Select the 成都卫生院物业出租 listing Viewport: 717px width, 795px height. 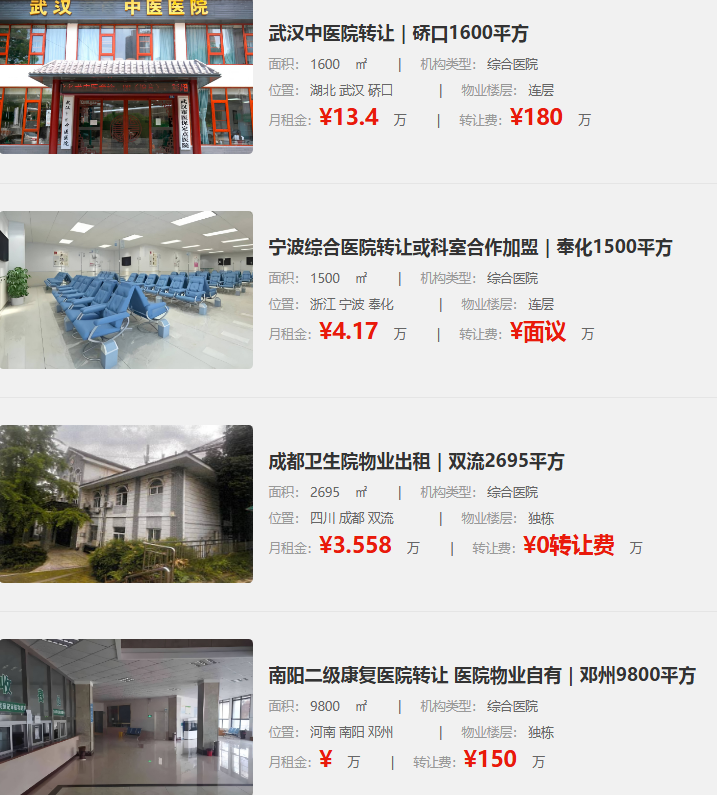coord(416,462)
